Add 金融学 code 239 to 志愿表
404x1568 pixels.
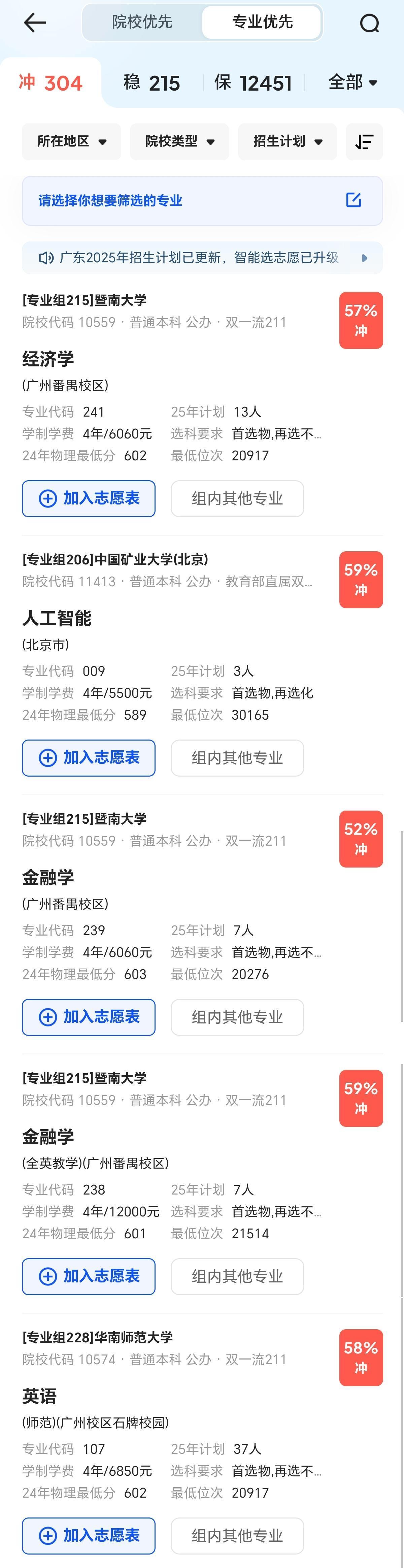(x=89, y=1017)
